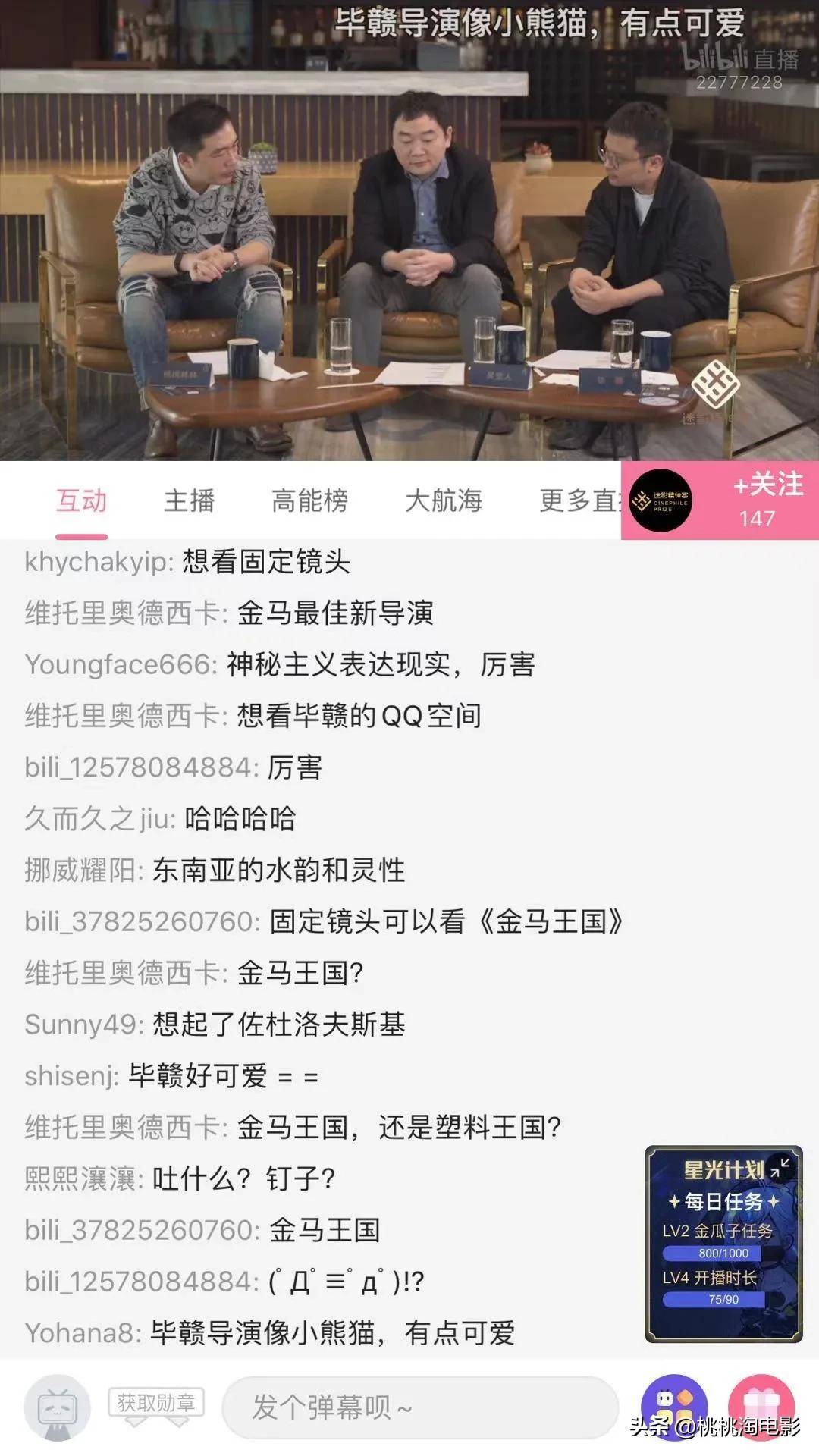The height and width of the screenshot is (1456, 819).
Task: Open the 大航海 tab
Action: (x=444, y=501)
